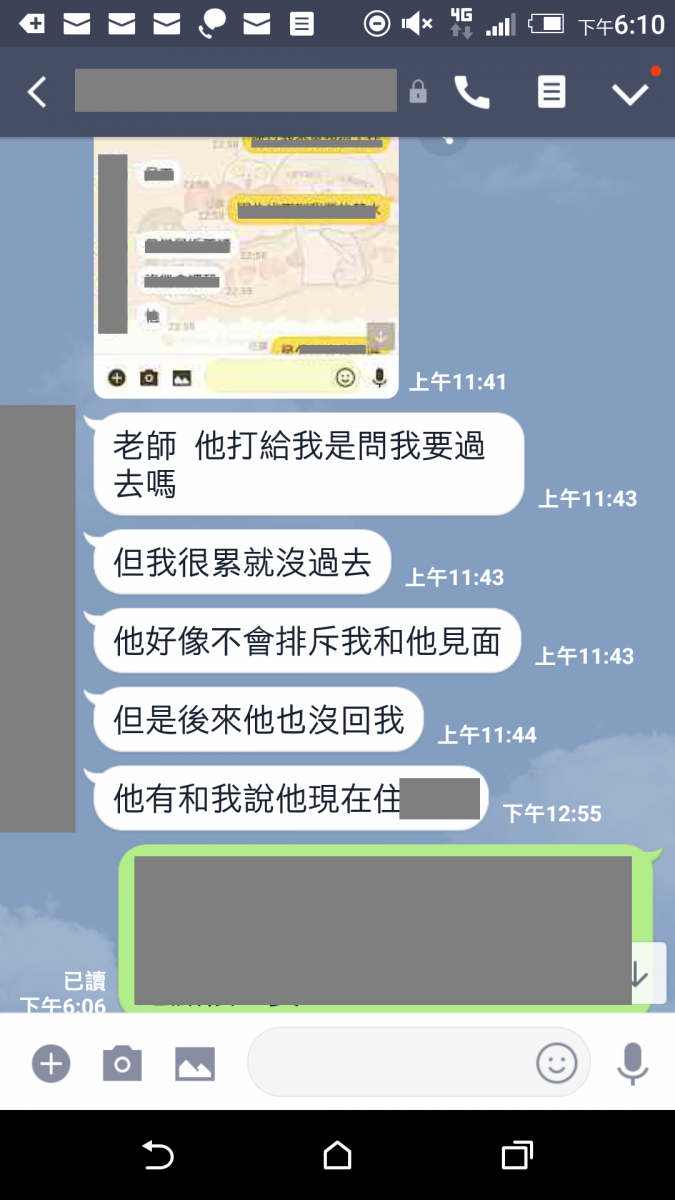Start a voice call with this contact
675x1200 pixels.
[471, 92]
